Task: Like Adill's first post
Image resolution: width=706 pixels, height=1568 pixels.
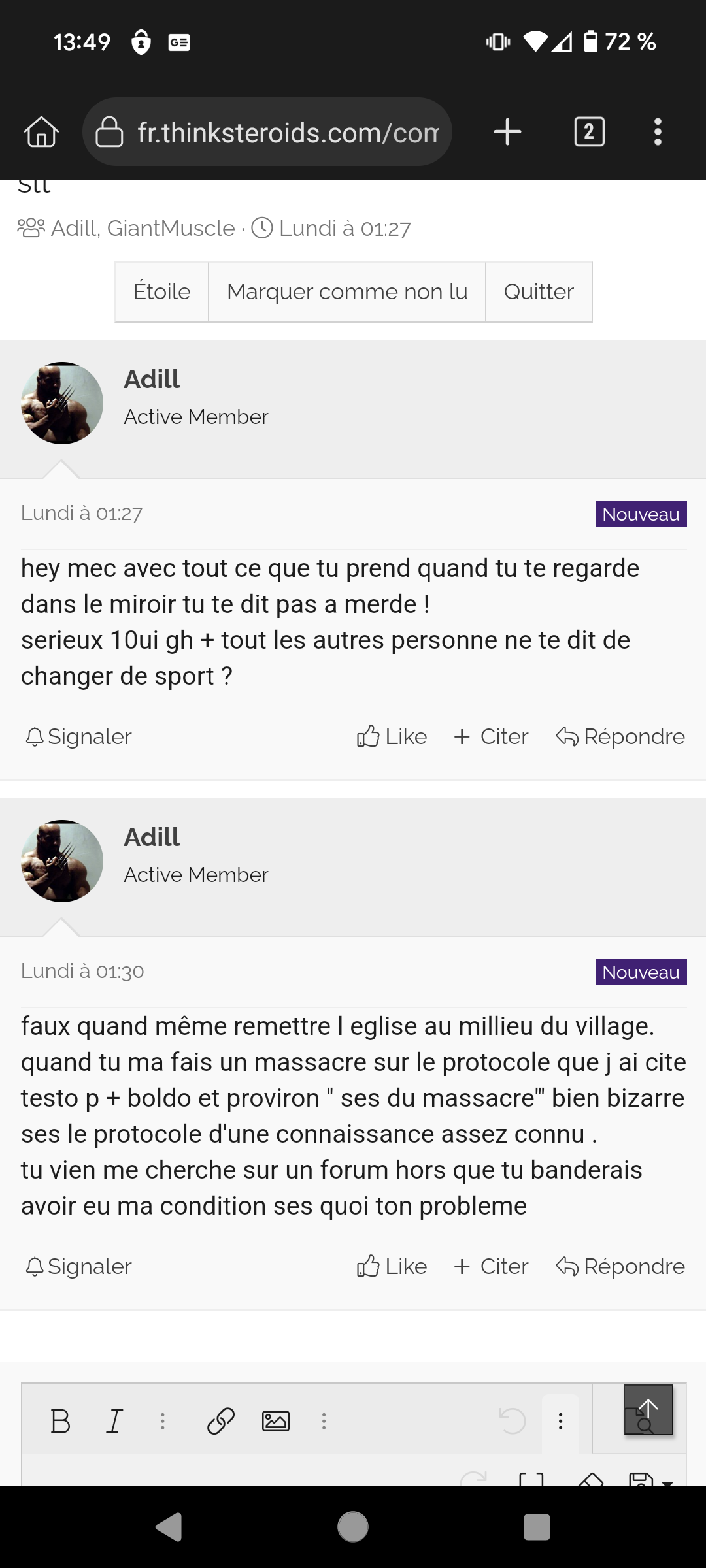Action: tap(391, 736)
